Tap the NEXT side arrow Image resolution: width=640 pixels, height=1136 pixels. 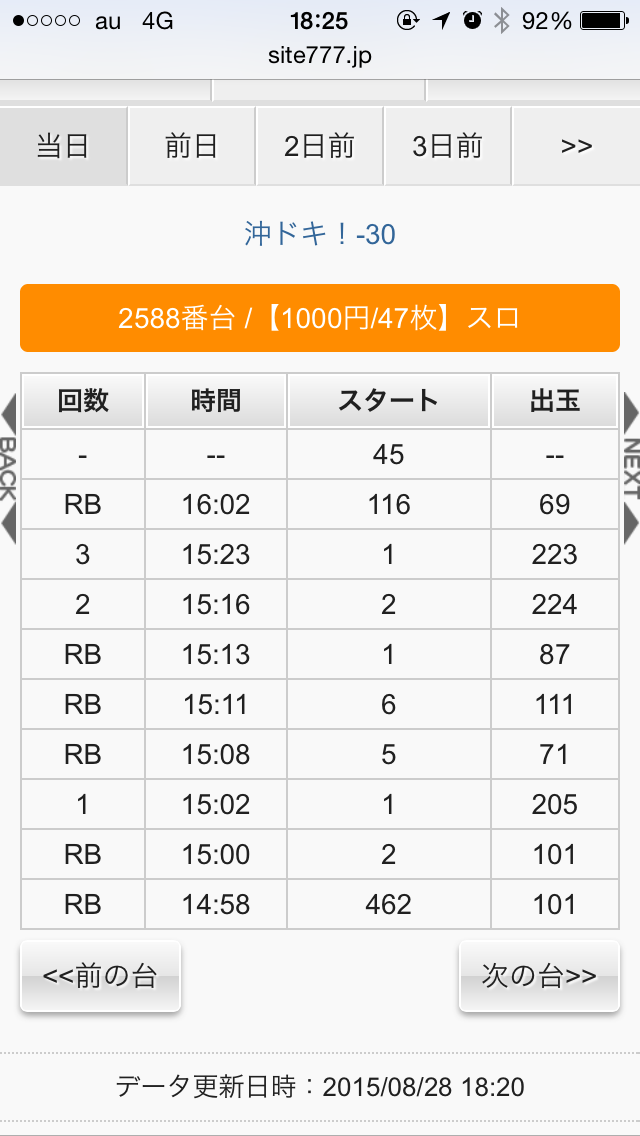click(631, 468)
